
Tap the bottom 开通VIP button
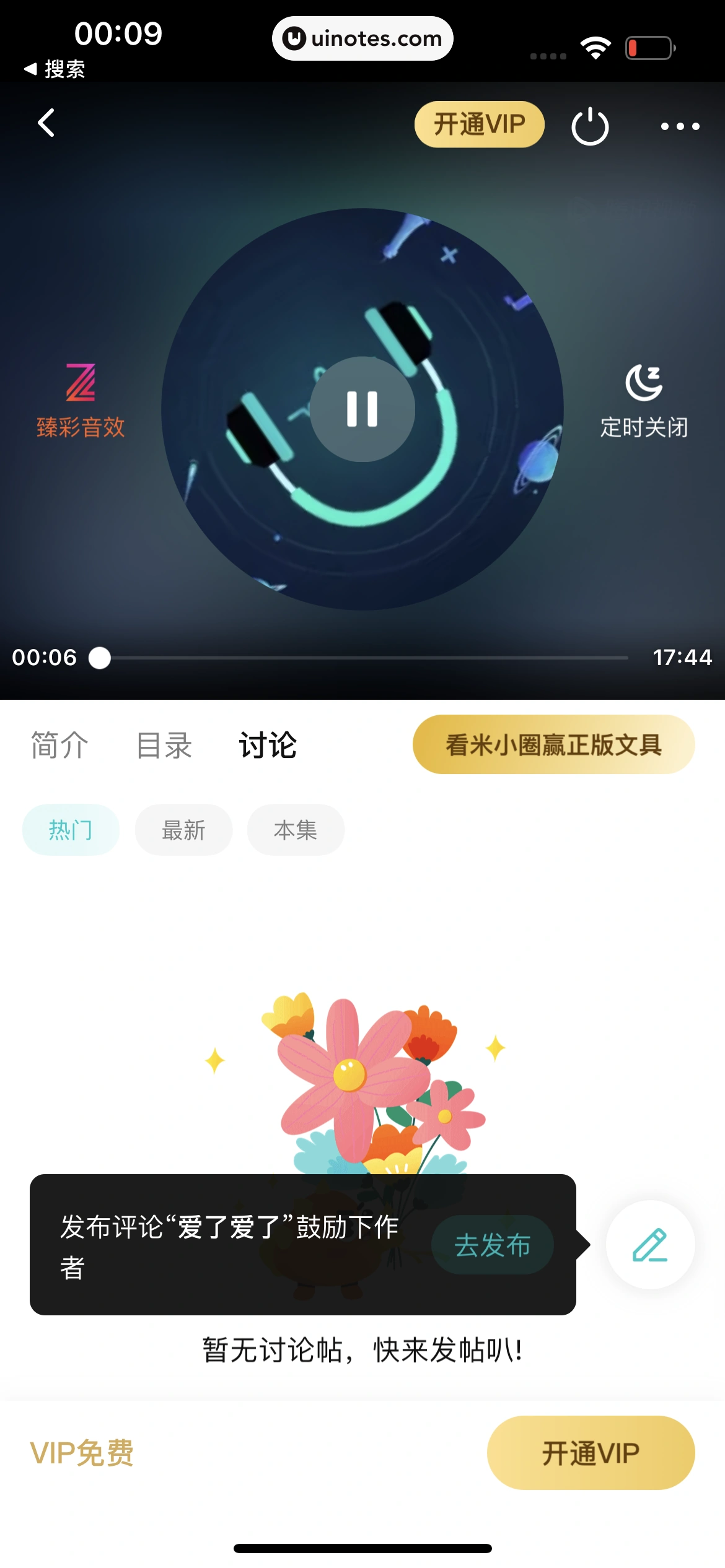point(591,1453)
